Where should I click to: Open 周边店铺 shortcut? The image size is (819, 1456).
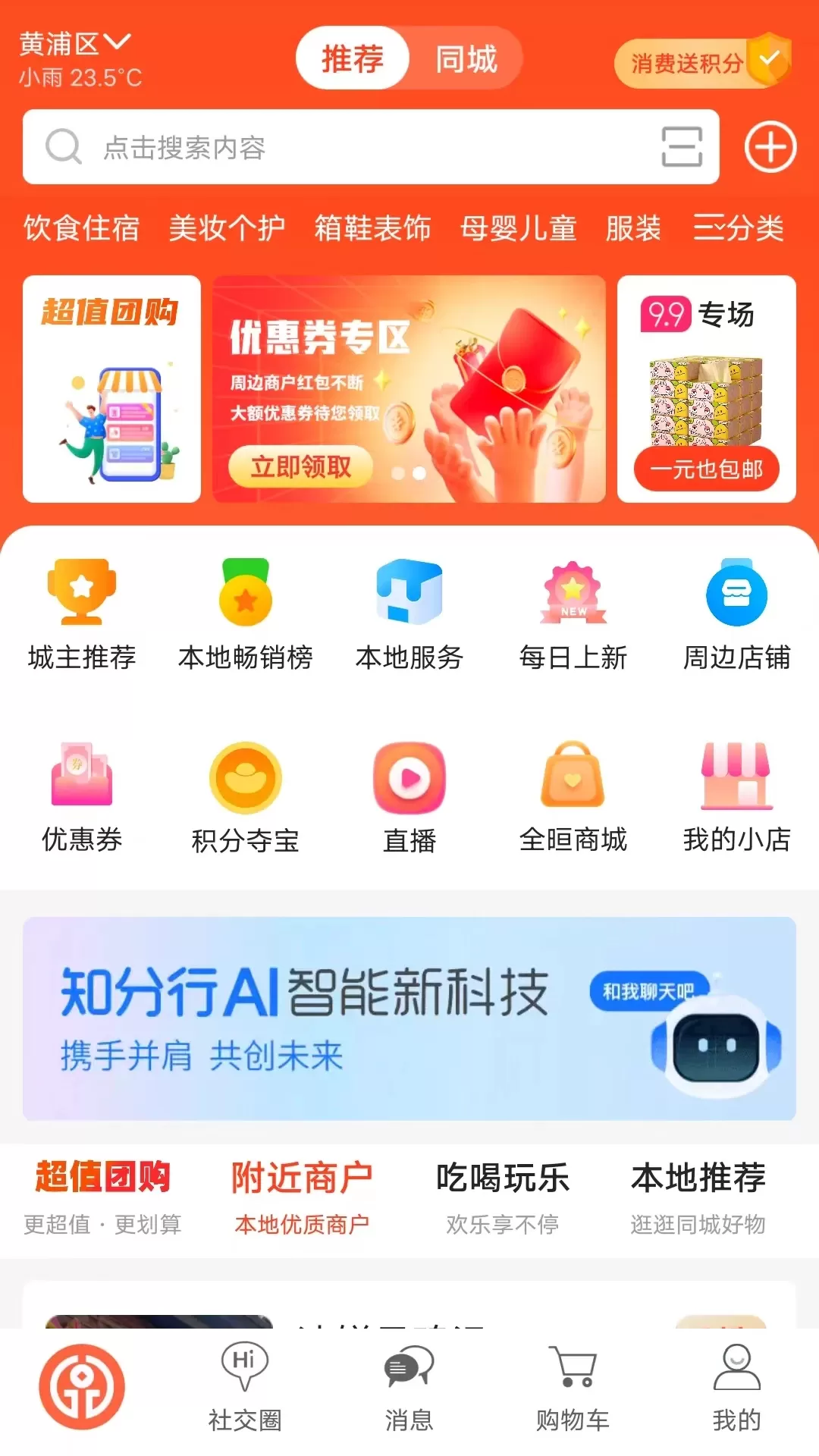[736, 614]
